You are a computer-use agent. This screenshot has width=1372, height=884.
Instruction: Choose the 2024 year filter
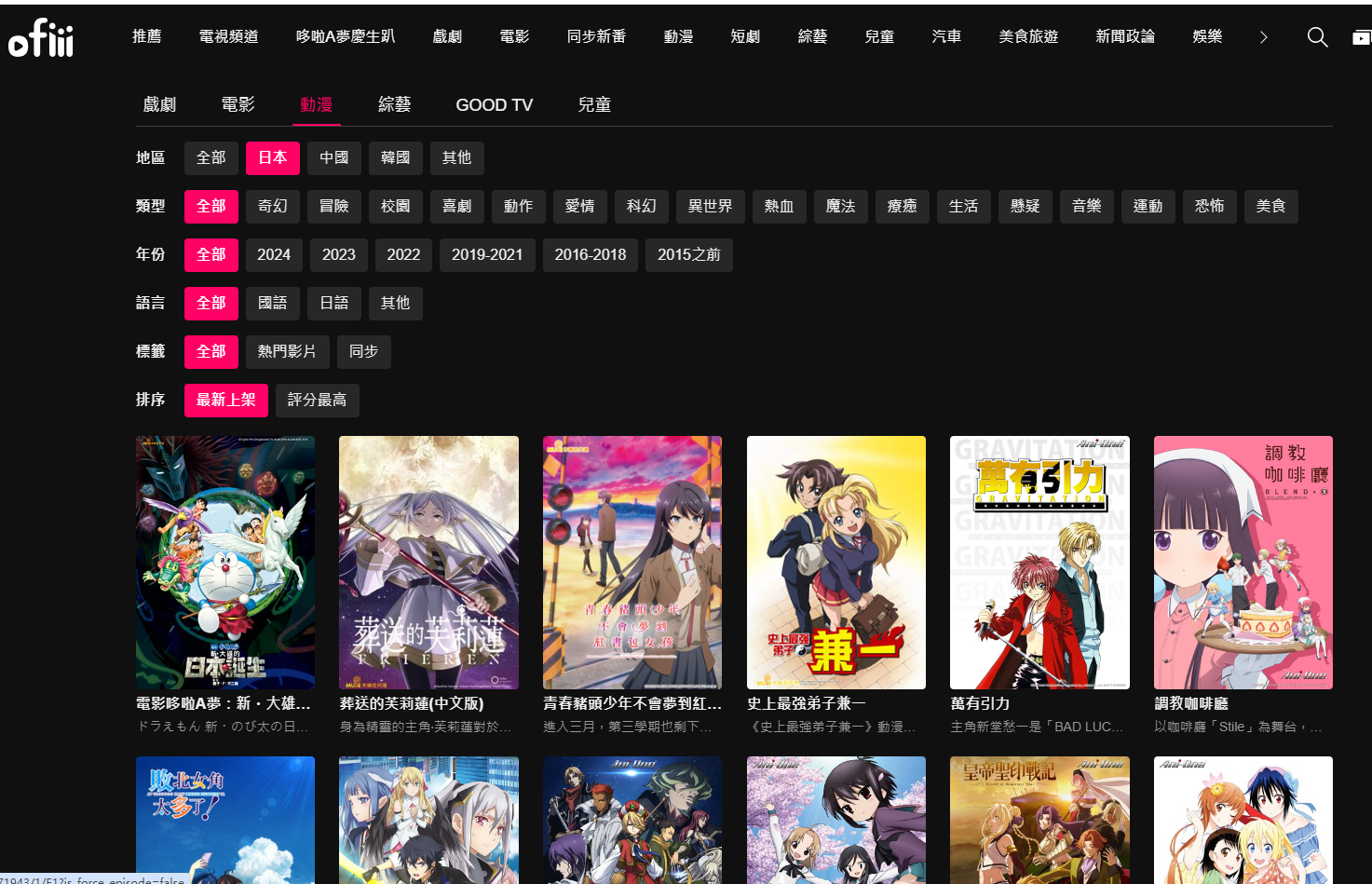274,254
